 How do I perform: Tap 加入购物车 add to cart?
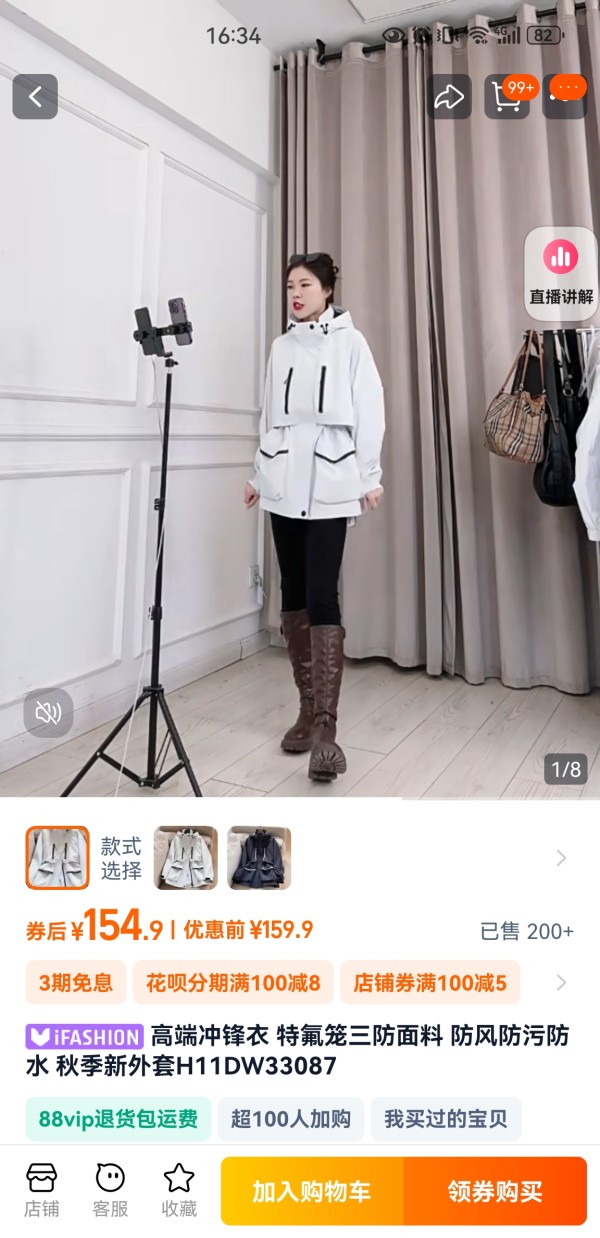(x=312, y=1191)
